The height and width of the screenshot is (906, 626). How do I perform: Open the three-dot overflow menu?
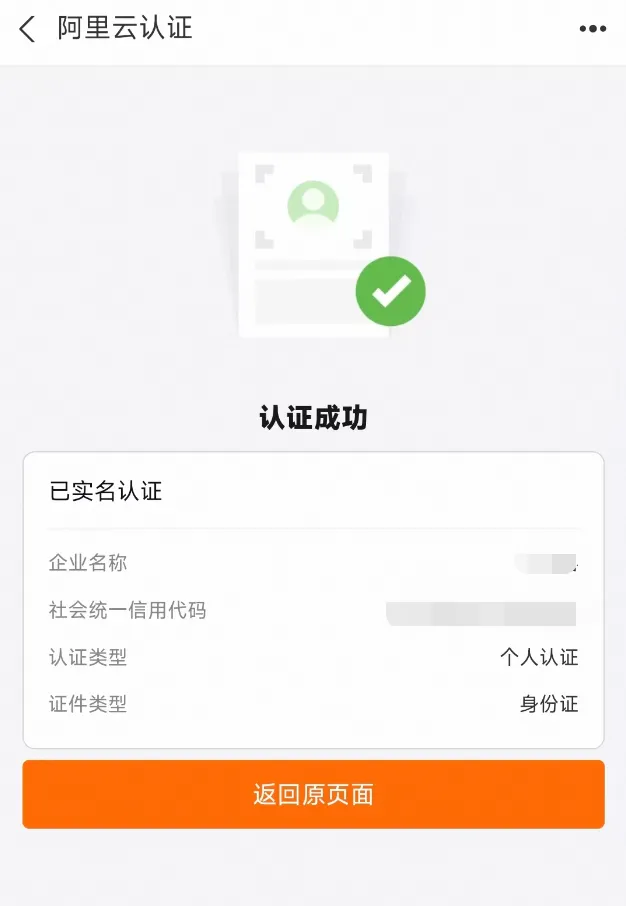pos(593,29)
